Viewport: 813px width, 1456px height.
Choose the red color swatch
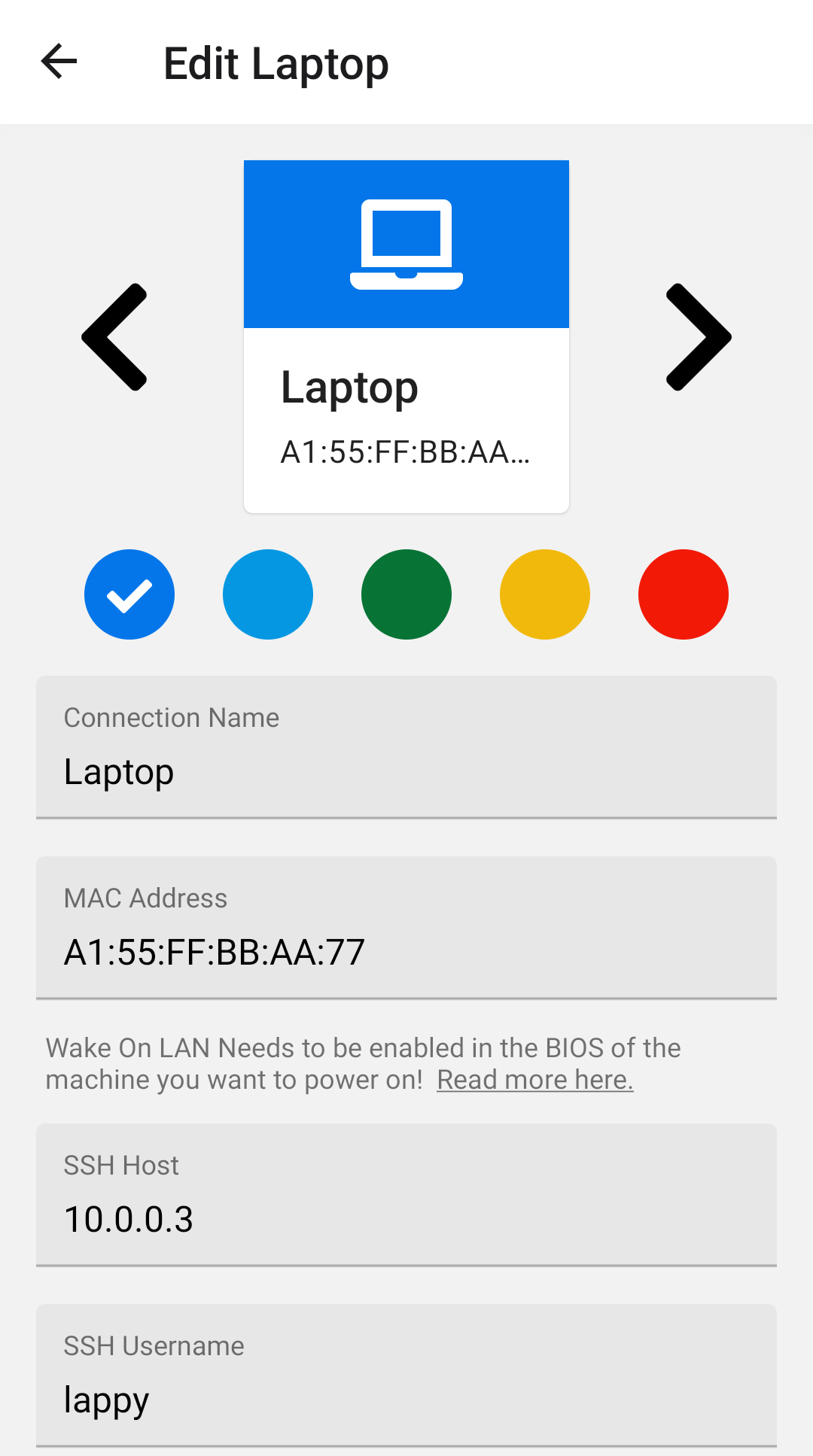point(684,594)
